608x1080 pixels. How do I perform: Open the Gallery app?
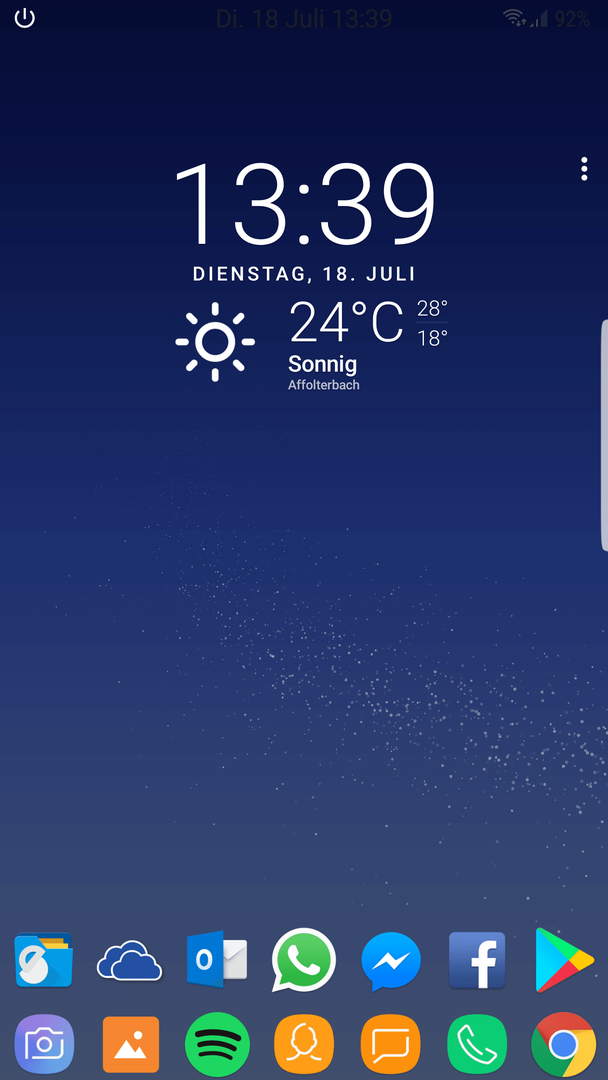131,1044
